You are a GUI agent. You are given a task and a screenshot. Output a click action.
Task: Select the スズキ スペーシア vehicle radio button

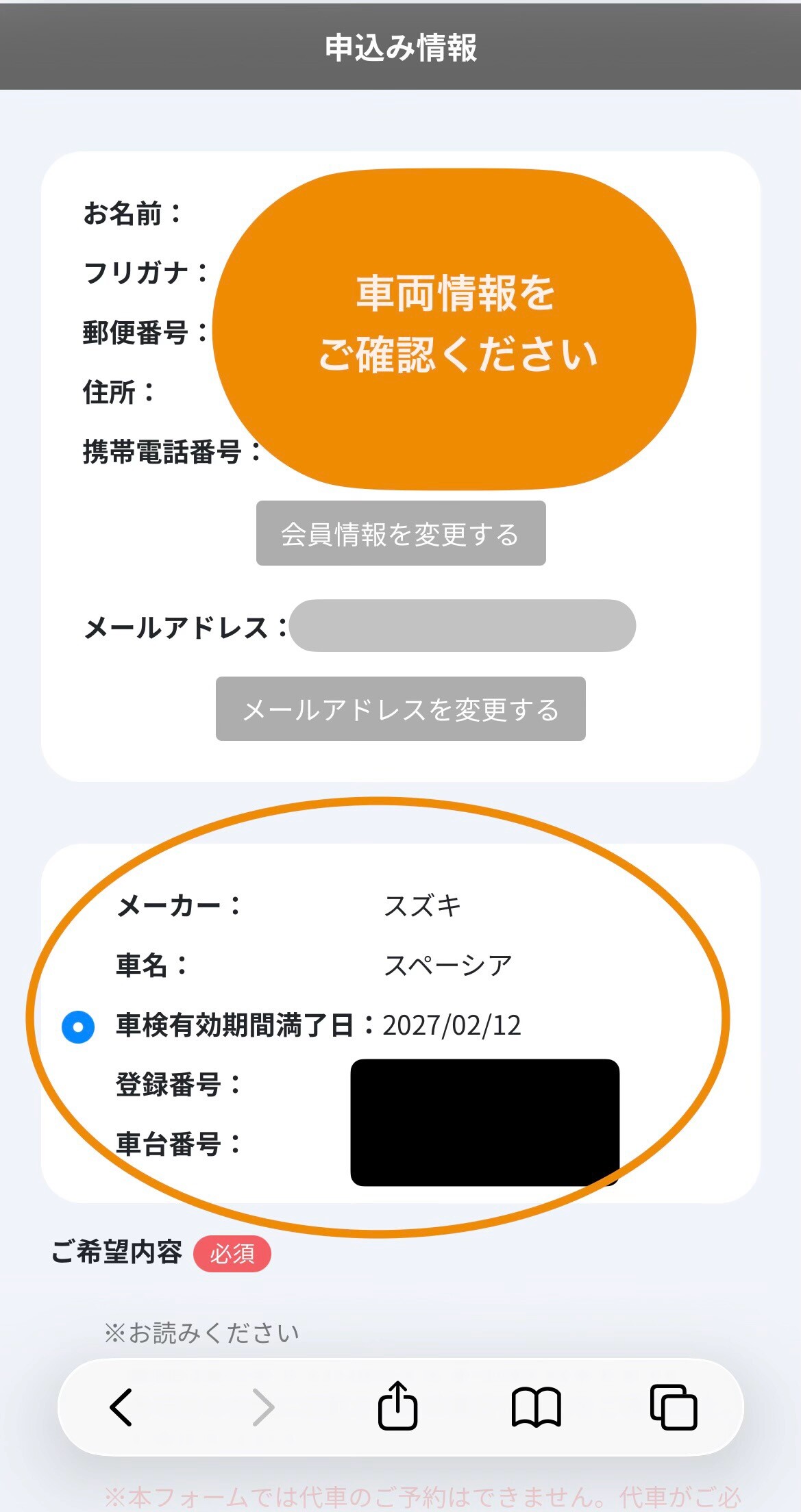[78, 1026]
